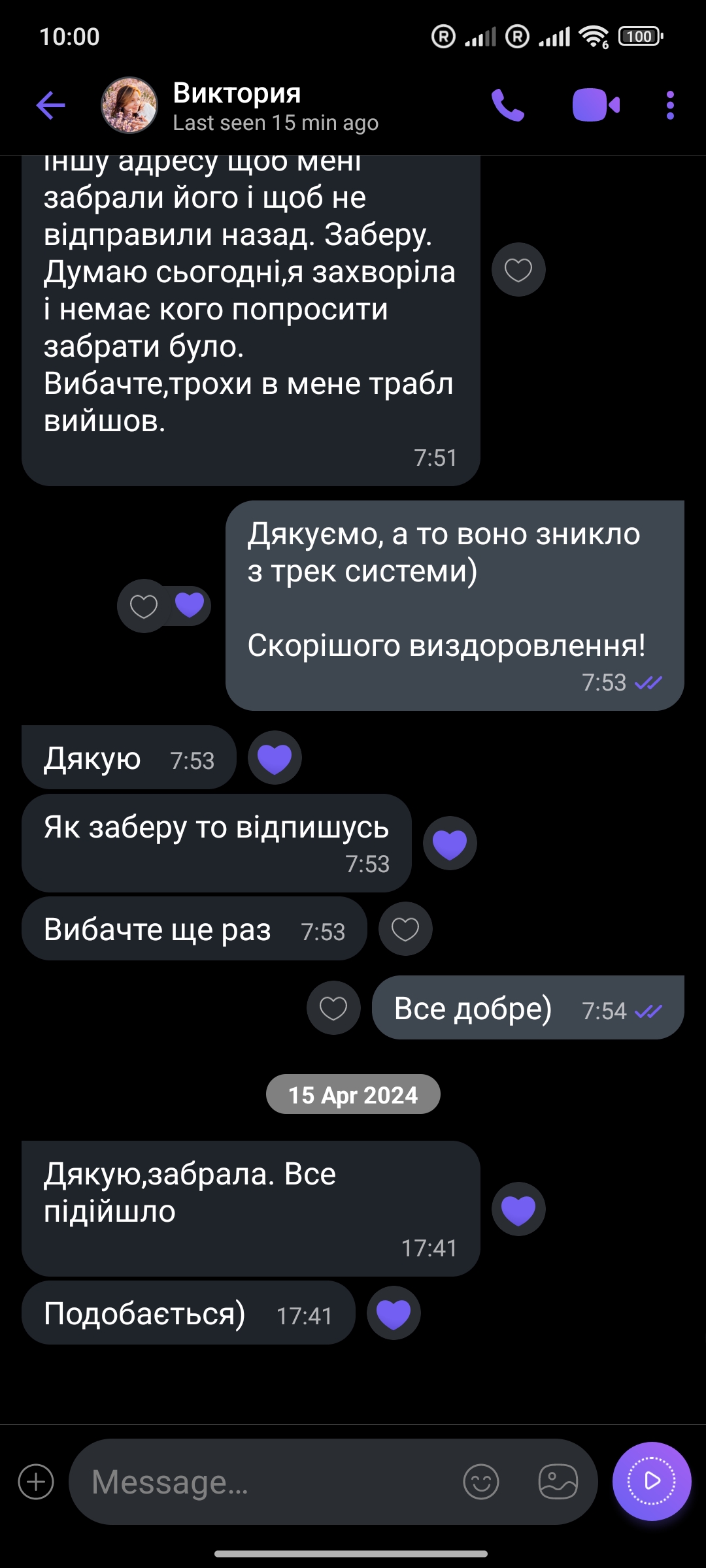
Task: Like the "Вибачте ще раз" message
Action: click(x=405, y=929)
